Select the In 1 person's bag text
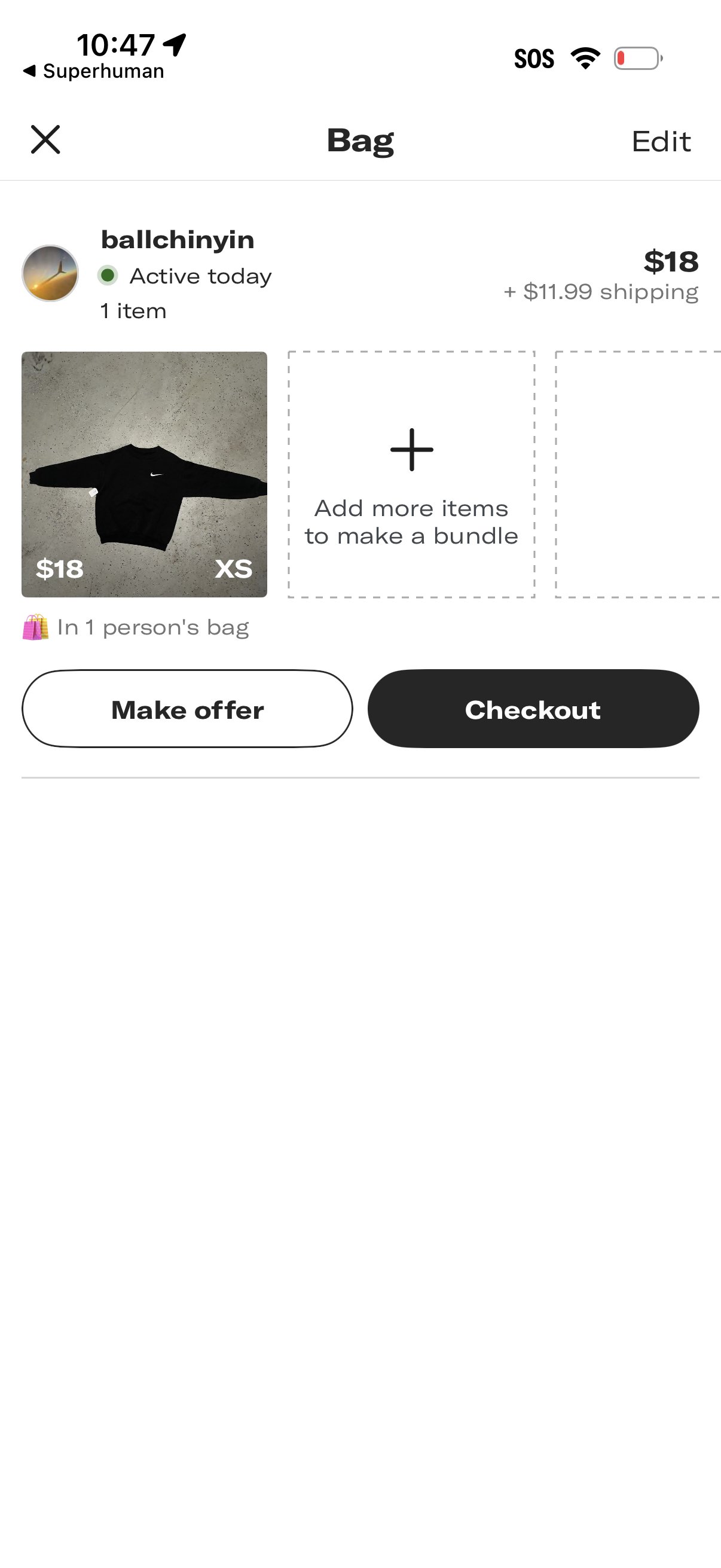 click(x=152, y=626)
